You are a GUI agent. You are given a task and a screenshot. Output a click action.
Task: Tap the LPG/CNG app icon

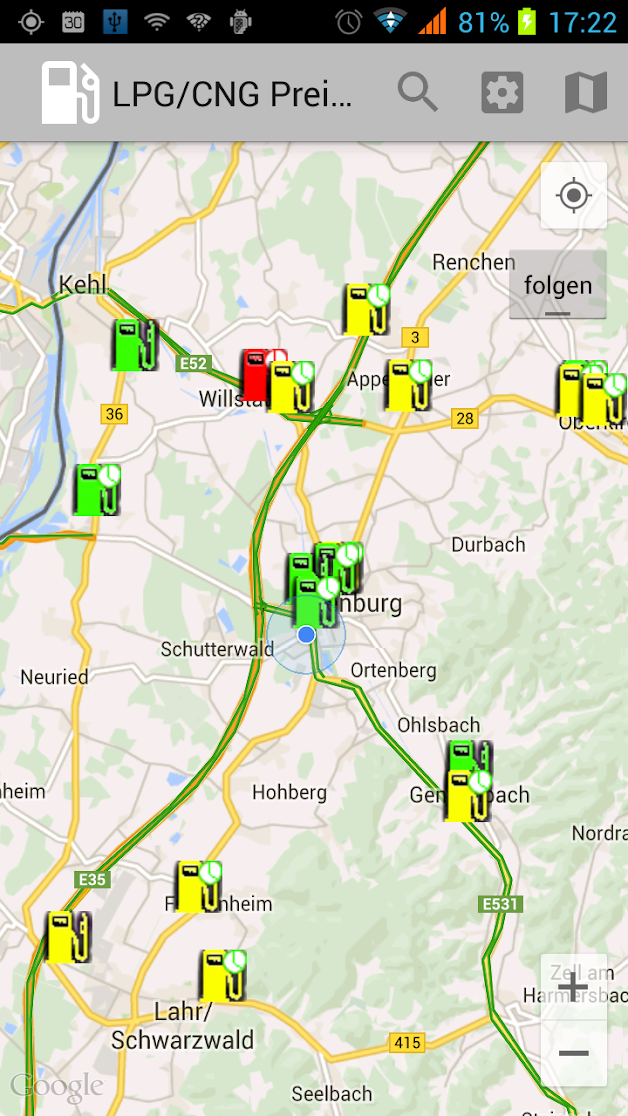click(70, 93)
